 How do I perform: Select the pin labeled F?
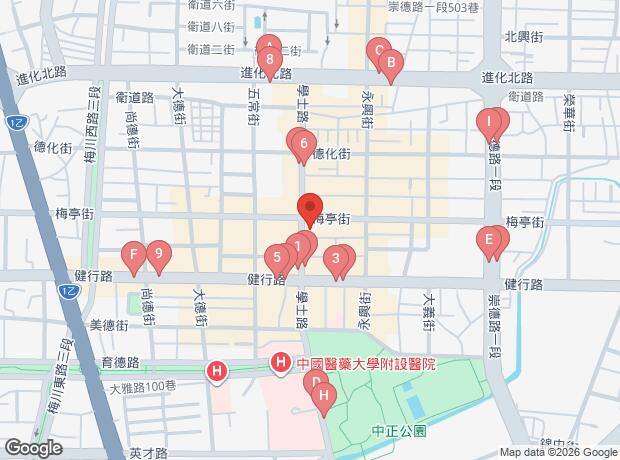(132, 256)
